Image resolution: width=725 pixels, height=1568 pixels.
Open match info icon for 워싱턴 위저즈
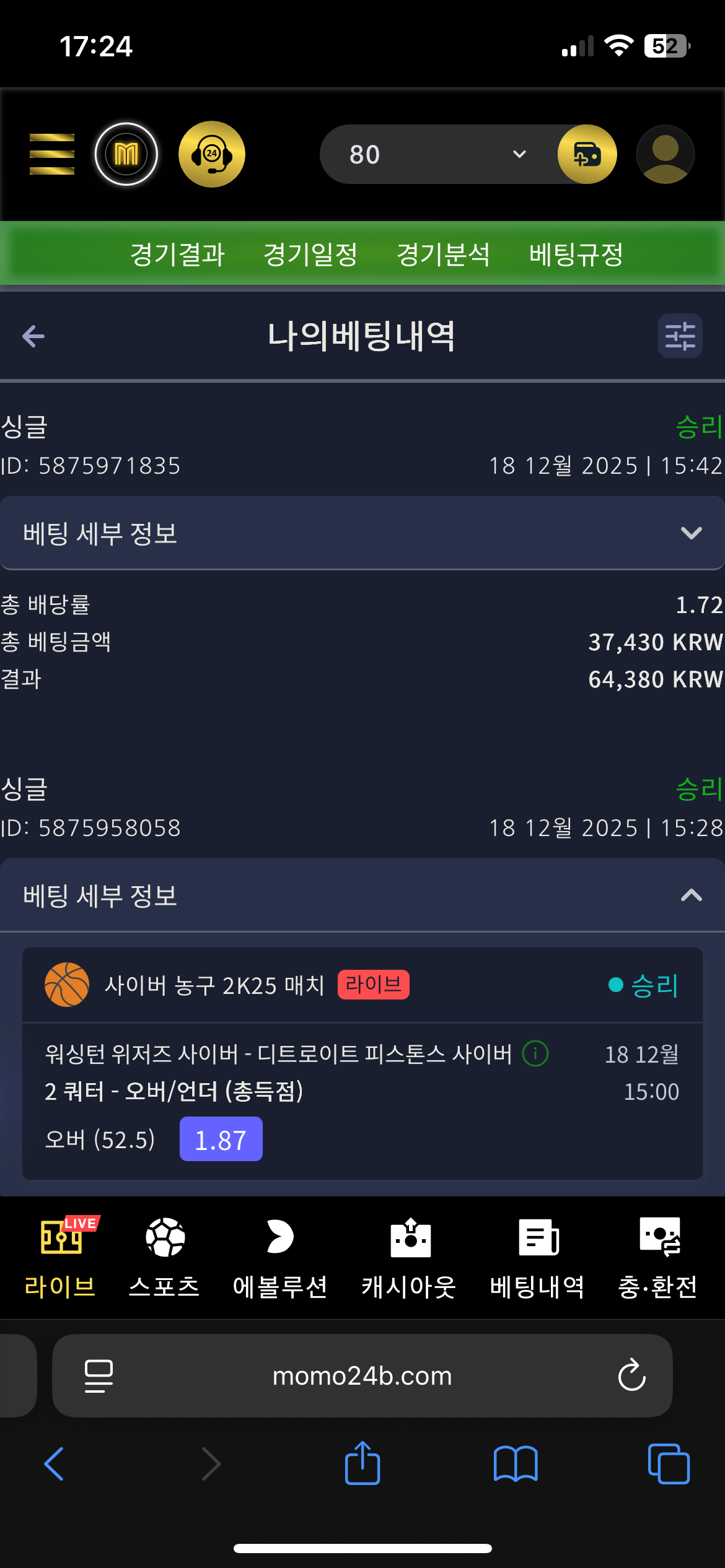[535, 1053]
